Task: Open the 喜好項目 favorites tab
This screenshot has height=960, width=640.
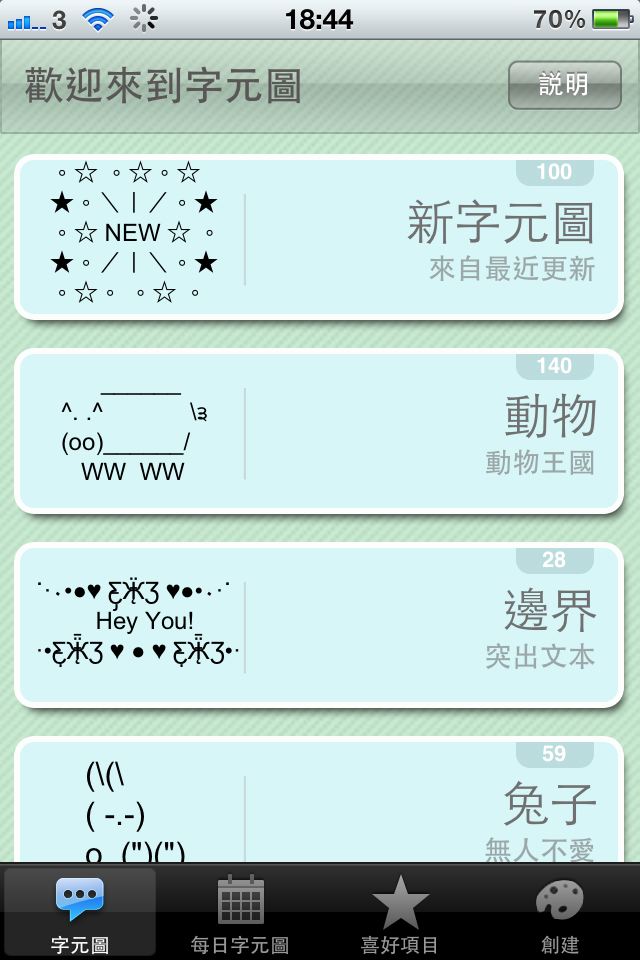Action: pos(400,914)
